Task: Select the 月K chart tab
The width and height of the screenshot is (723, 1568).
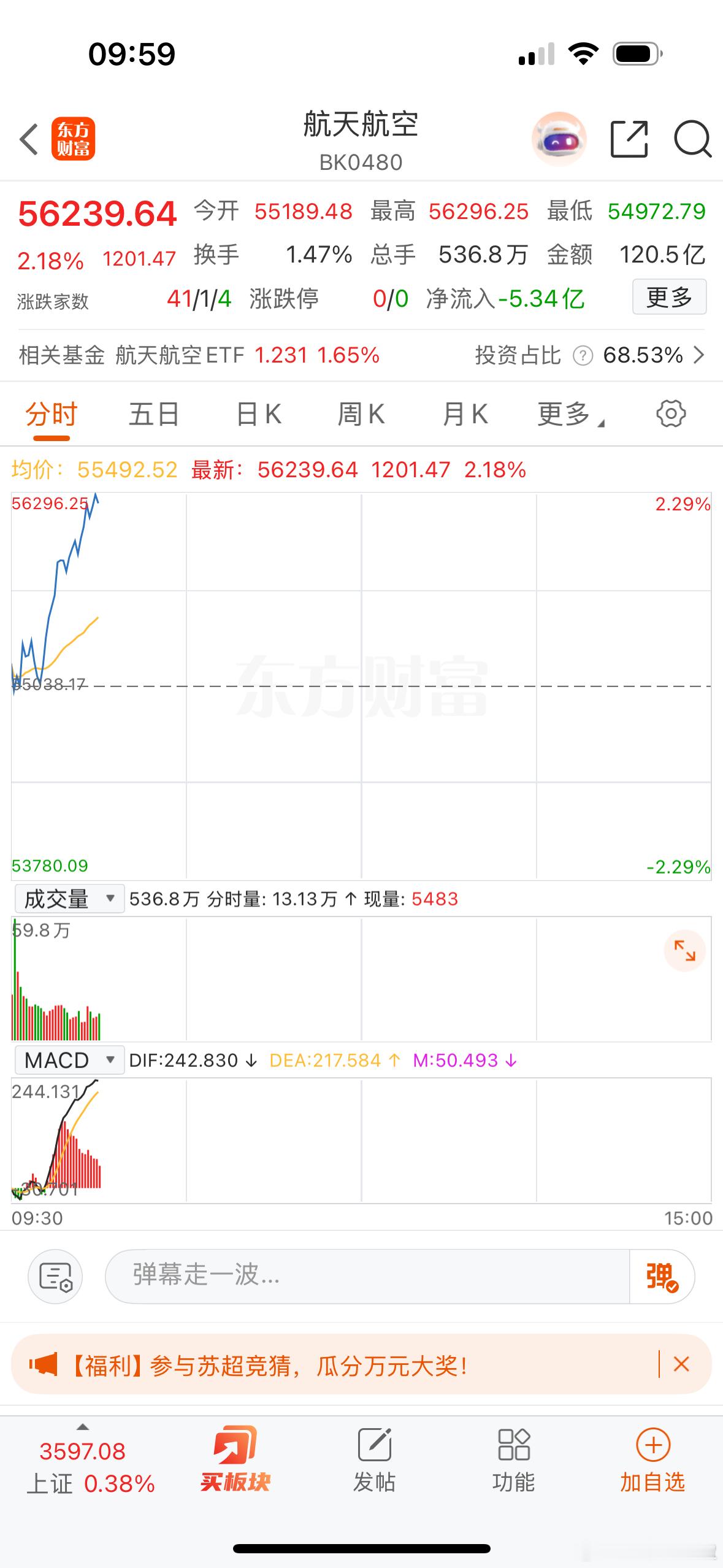Action: (x=465, y=414)
